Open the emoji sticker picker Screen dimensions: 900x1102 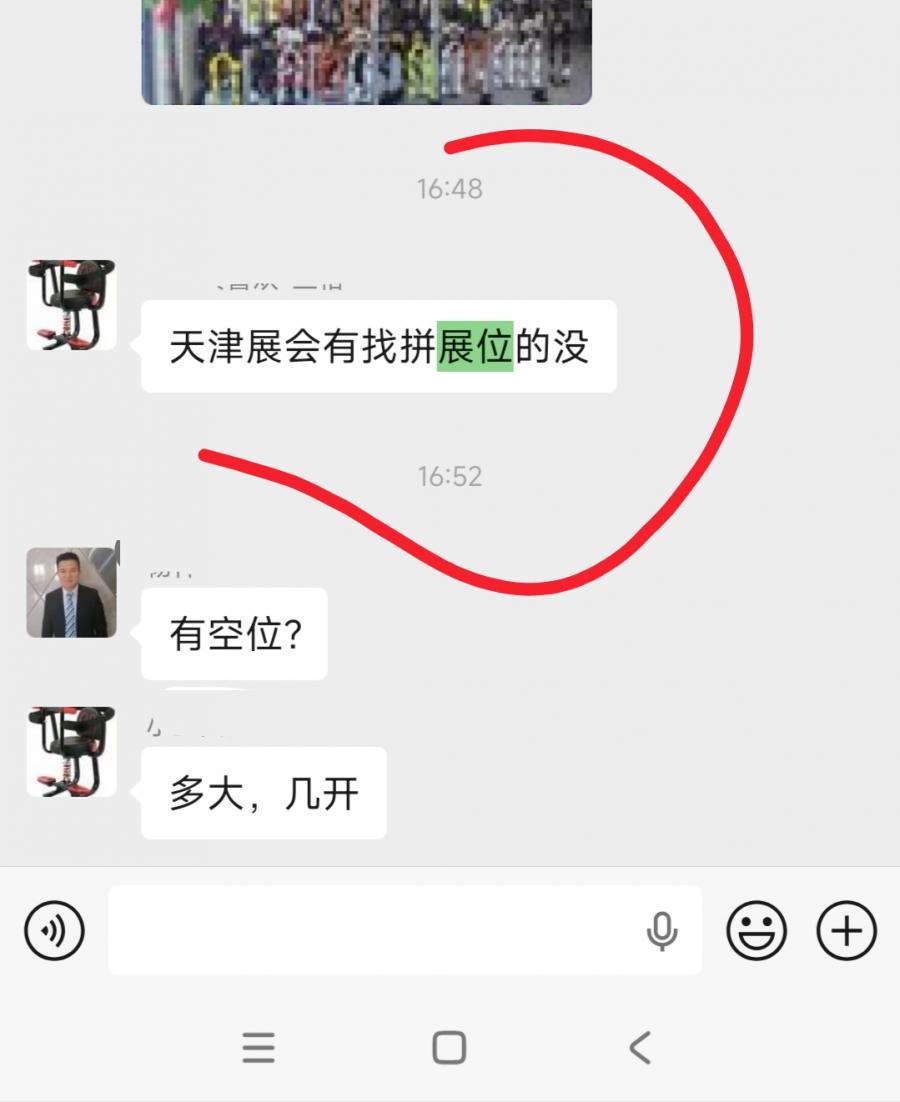point(756,931)
